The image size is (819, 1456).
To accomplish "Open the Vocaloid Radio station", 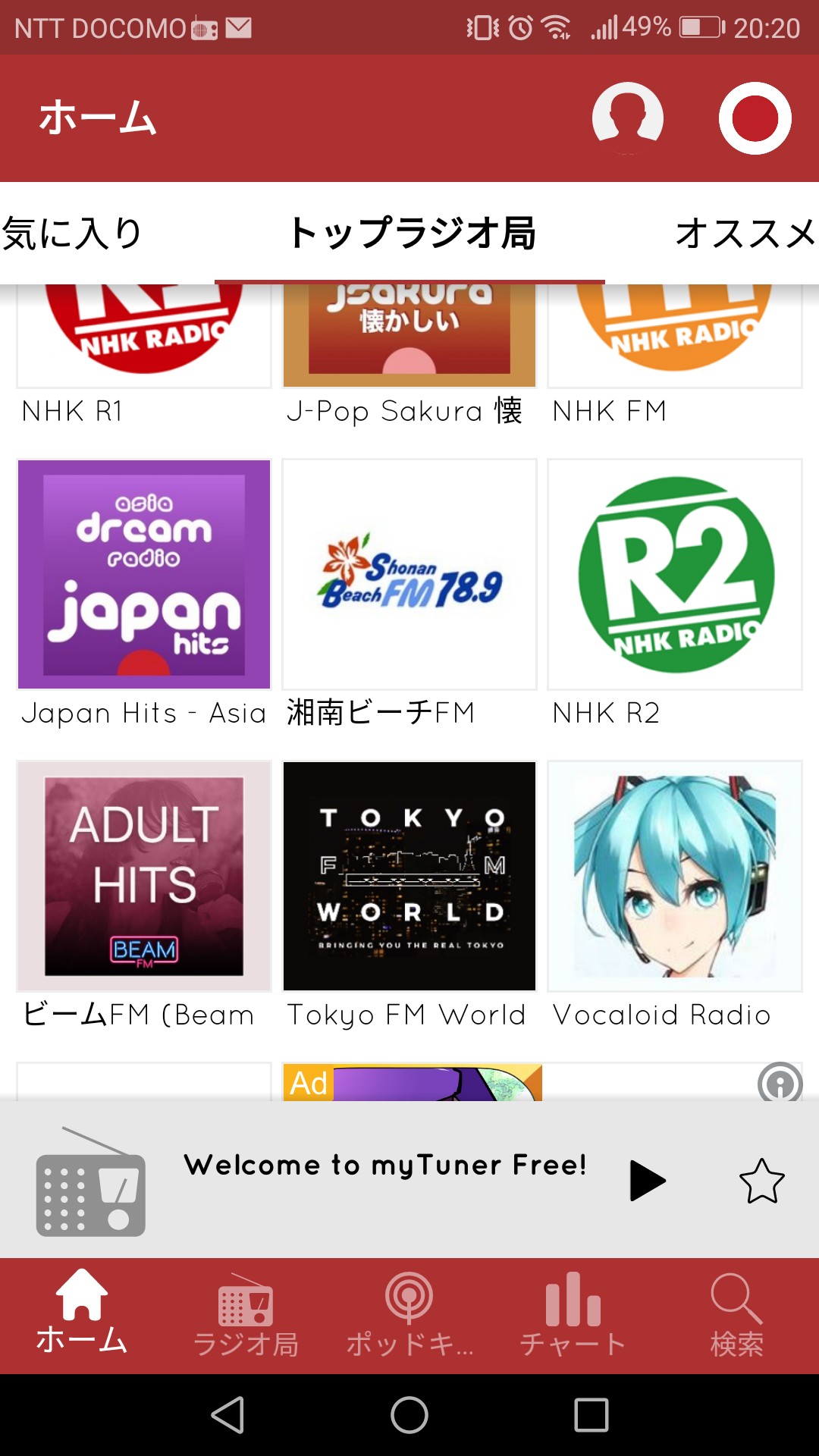I will [675, 876].
